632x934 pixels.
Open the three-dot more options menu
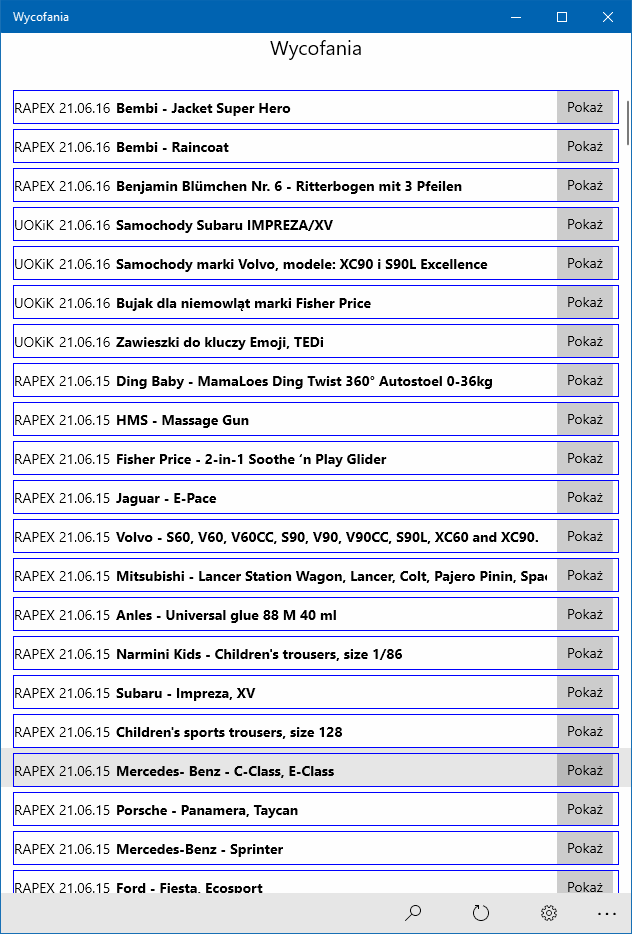(x=607, y=913)
